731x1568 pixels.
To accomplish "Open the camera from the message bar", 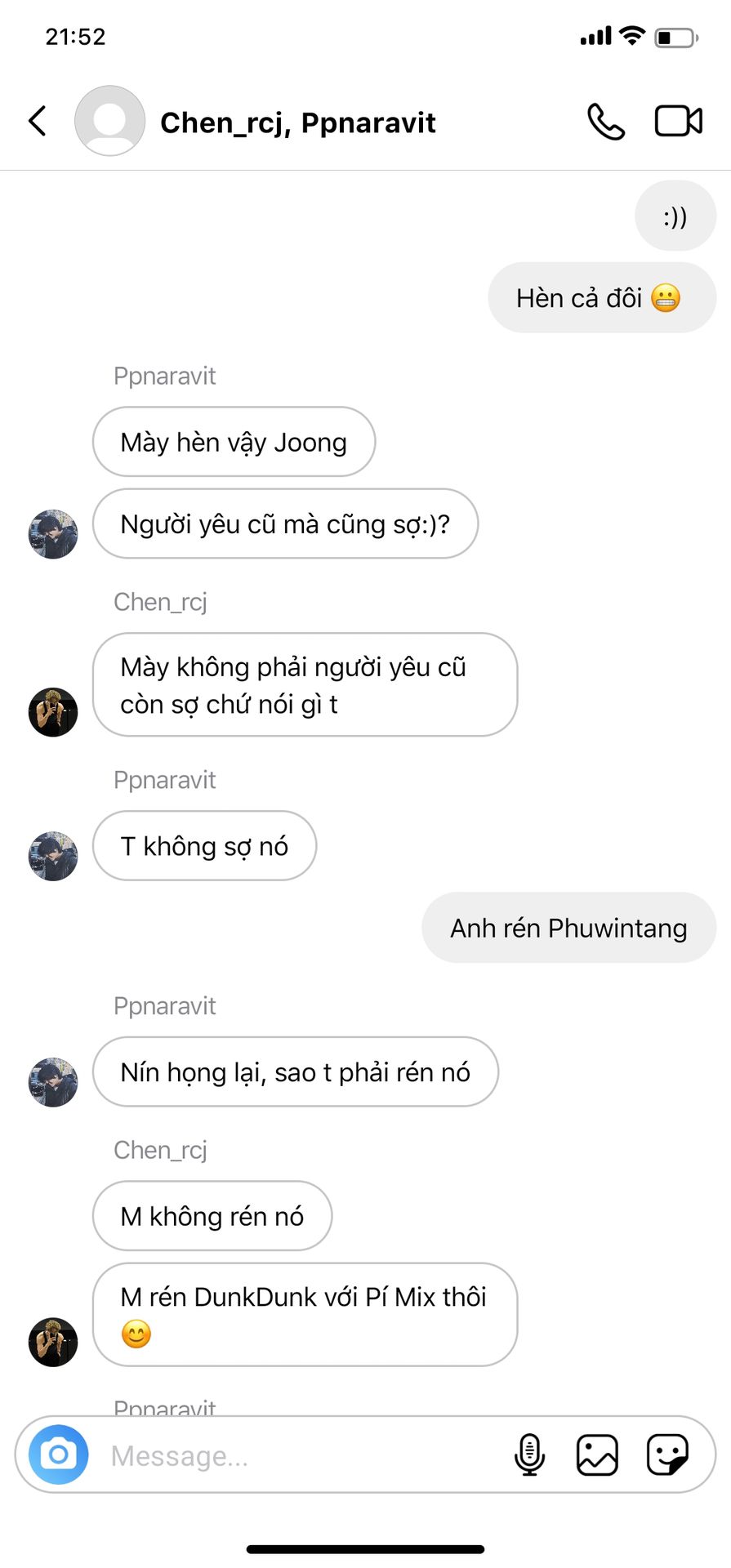I will tap(59, 1454).
